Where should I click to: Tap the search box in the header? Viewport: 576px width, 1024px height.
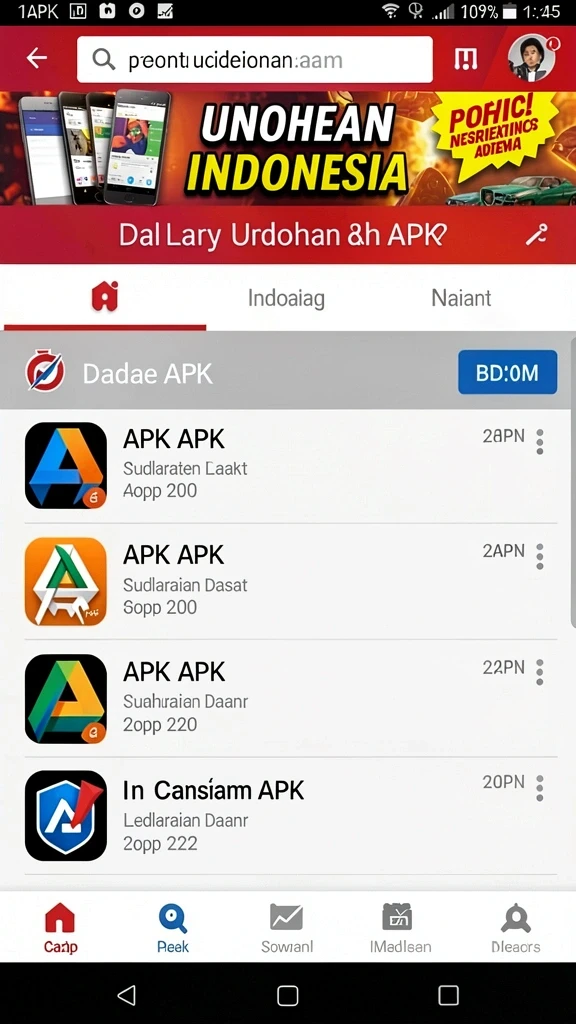255,59
